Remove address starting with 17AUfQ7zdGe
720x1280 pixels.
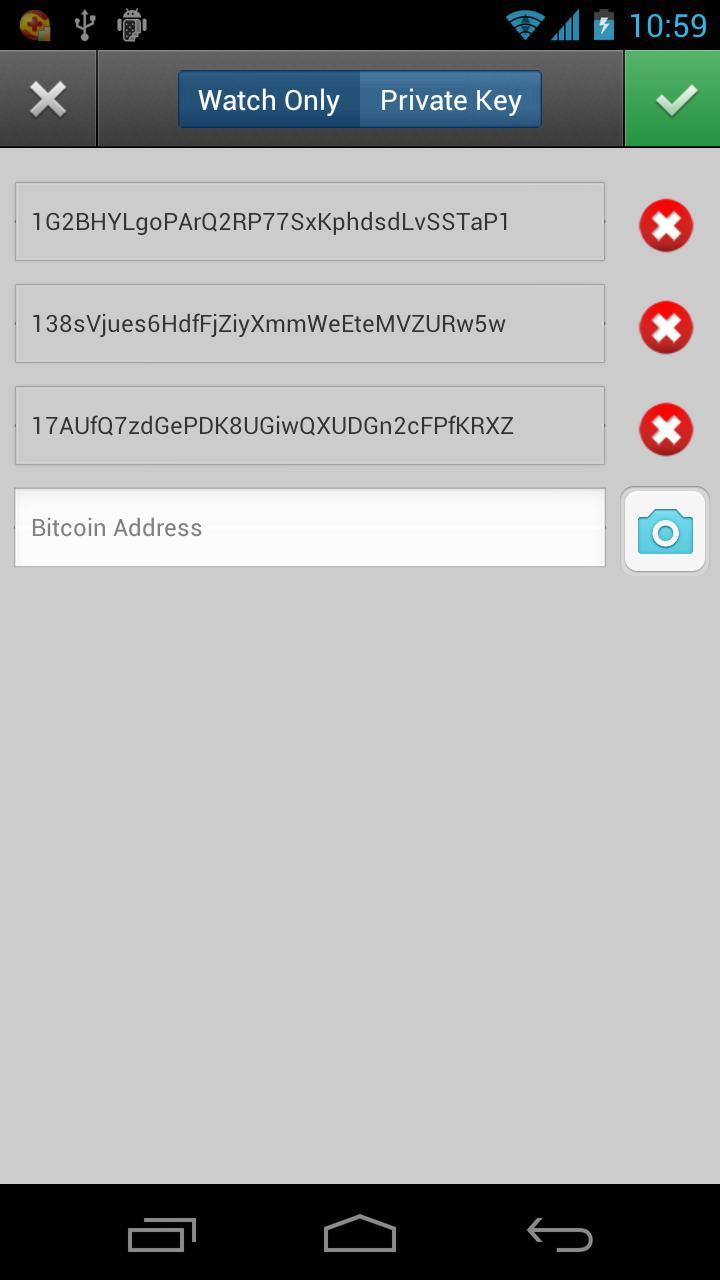666,429
